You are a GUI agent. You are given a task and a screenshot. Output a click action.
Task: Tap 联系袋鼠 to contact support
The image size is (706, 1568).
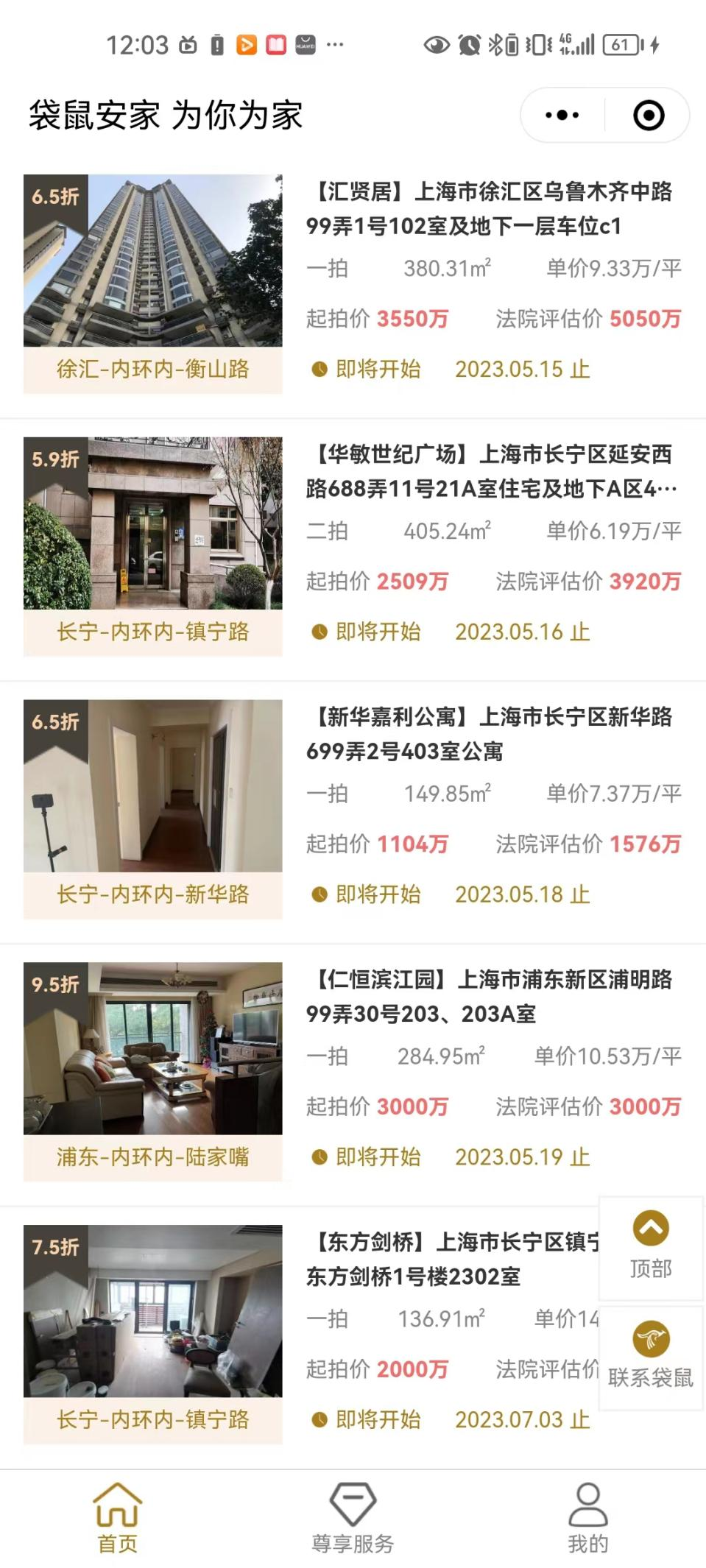click(x=651, y=1357)
